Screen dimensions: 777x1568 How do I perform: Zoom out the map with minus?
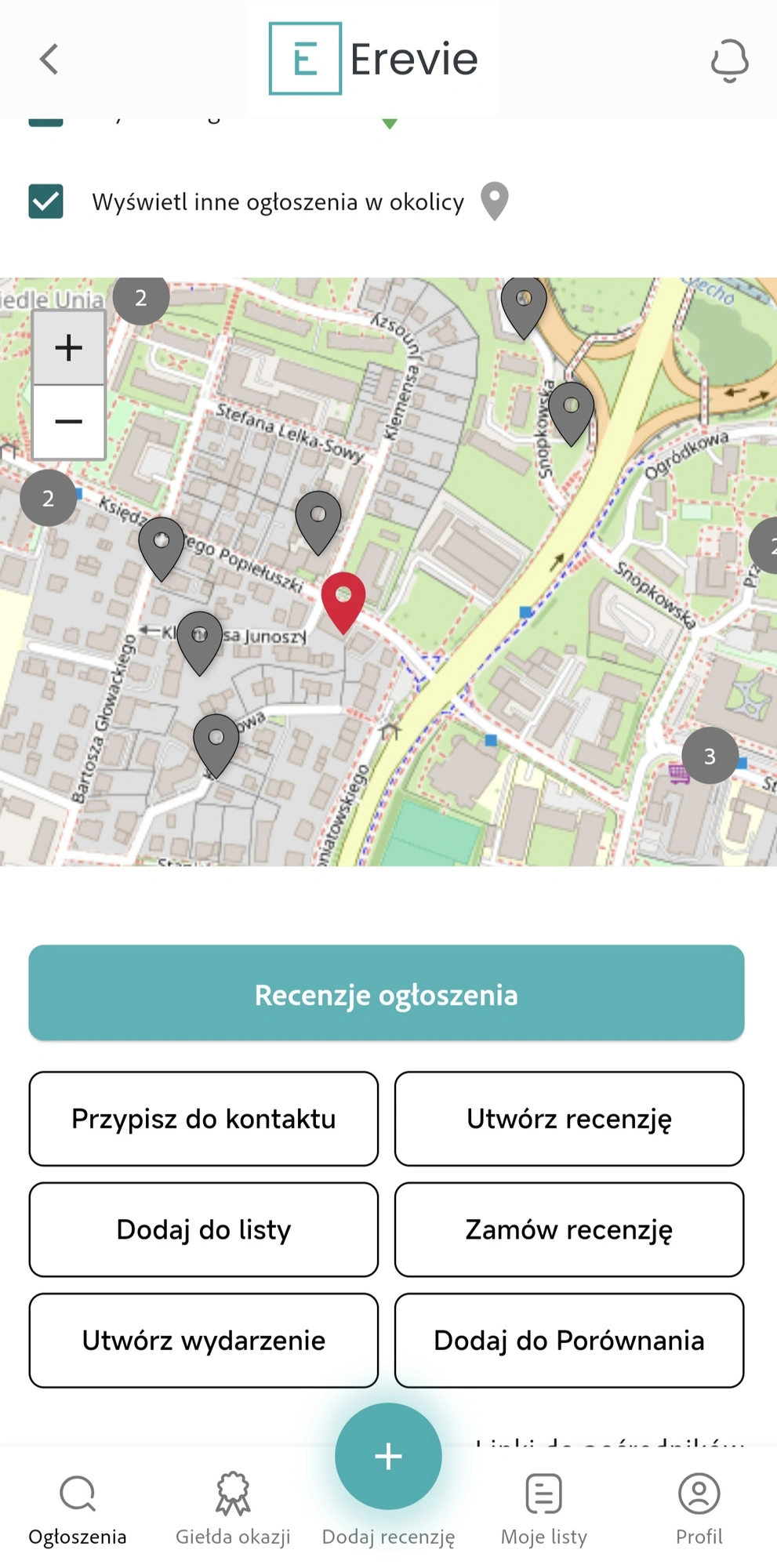pos(69,422)
